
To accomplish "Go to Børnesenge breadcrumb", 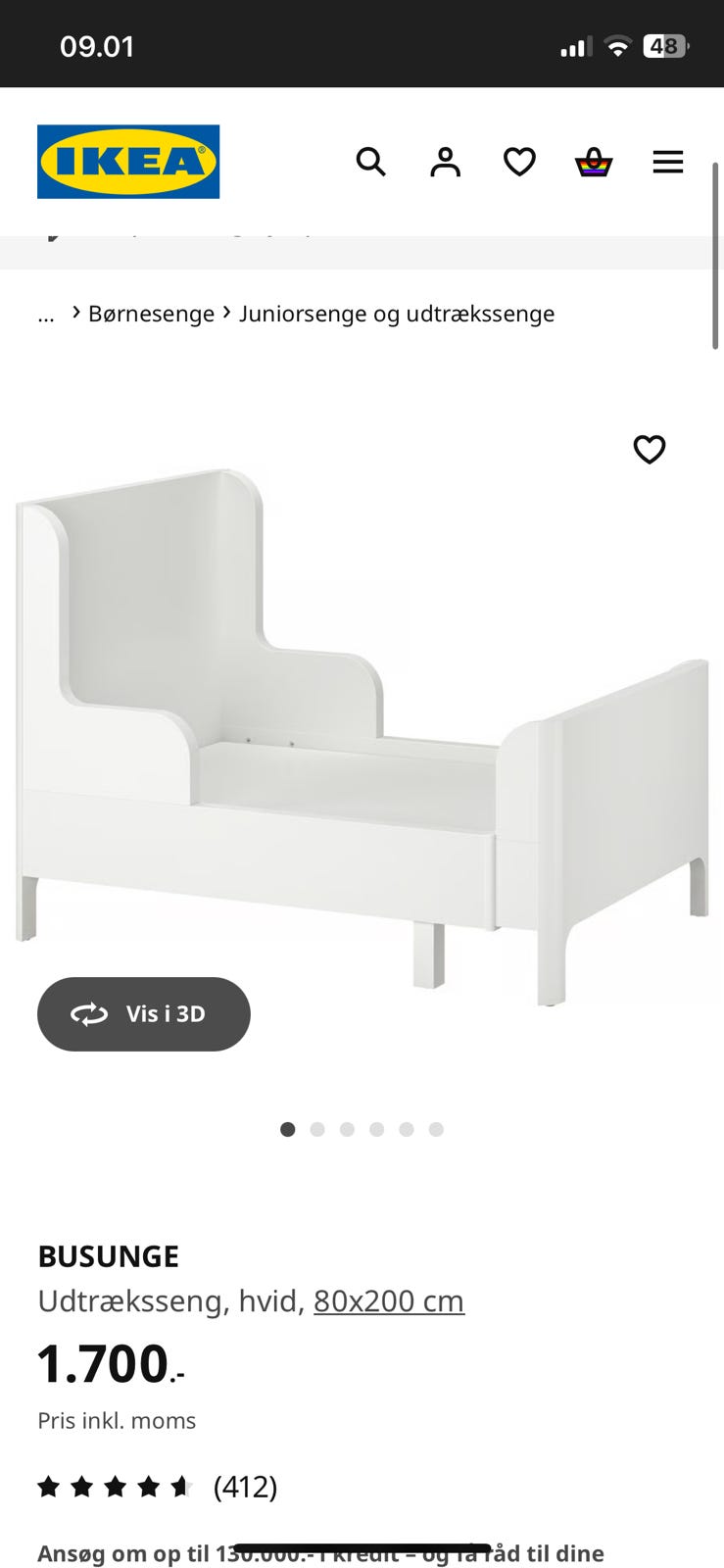I will (151, 315).
